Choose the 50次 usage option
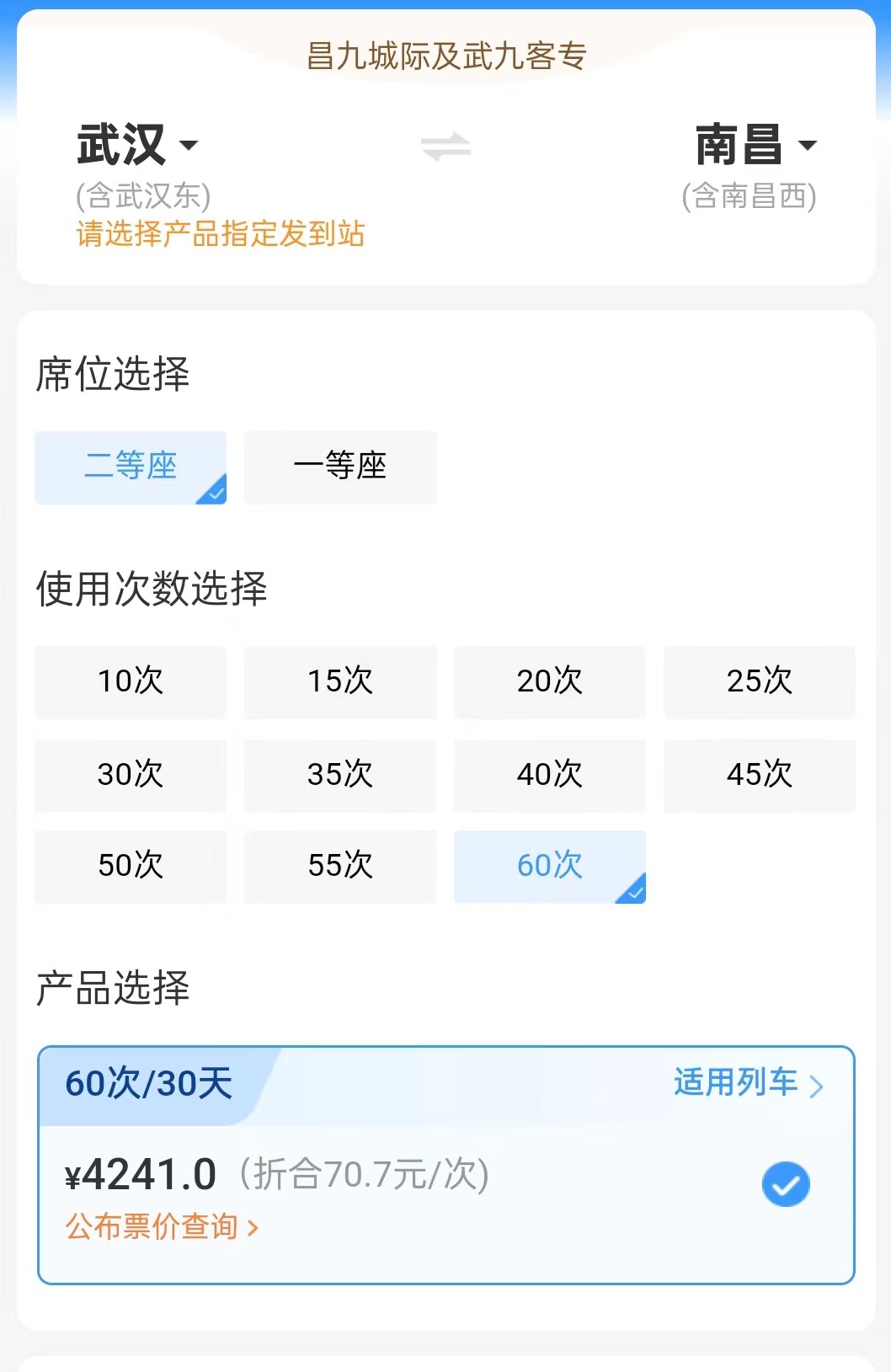891x1372 pixels. 131,866
